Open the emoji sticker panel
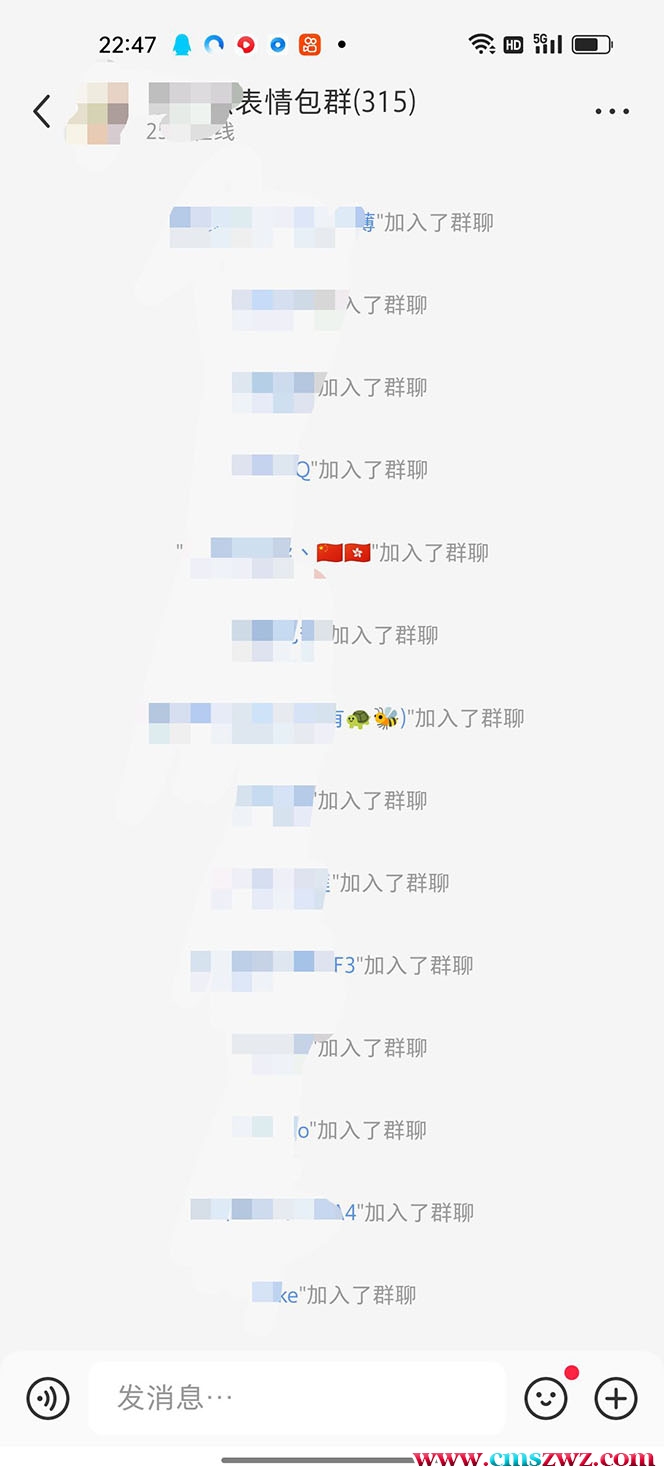664x1476 pixels. pyautogui.click(x=546, y=1397)
